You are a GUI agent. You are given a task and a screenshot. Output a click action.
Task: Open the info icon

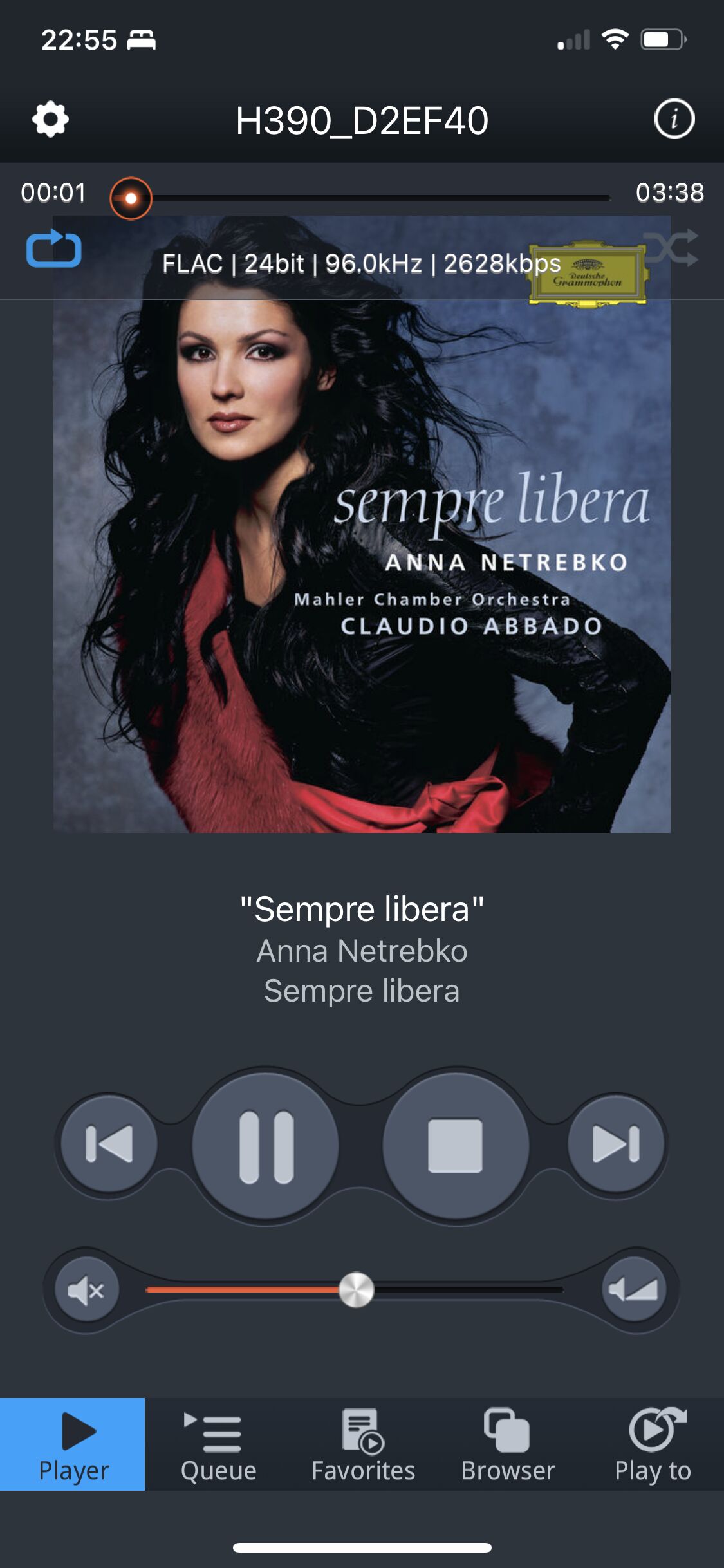pyautogui.click(x=674, y=119)
